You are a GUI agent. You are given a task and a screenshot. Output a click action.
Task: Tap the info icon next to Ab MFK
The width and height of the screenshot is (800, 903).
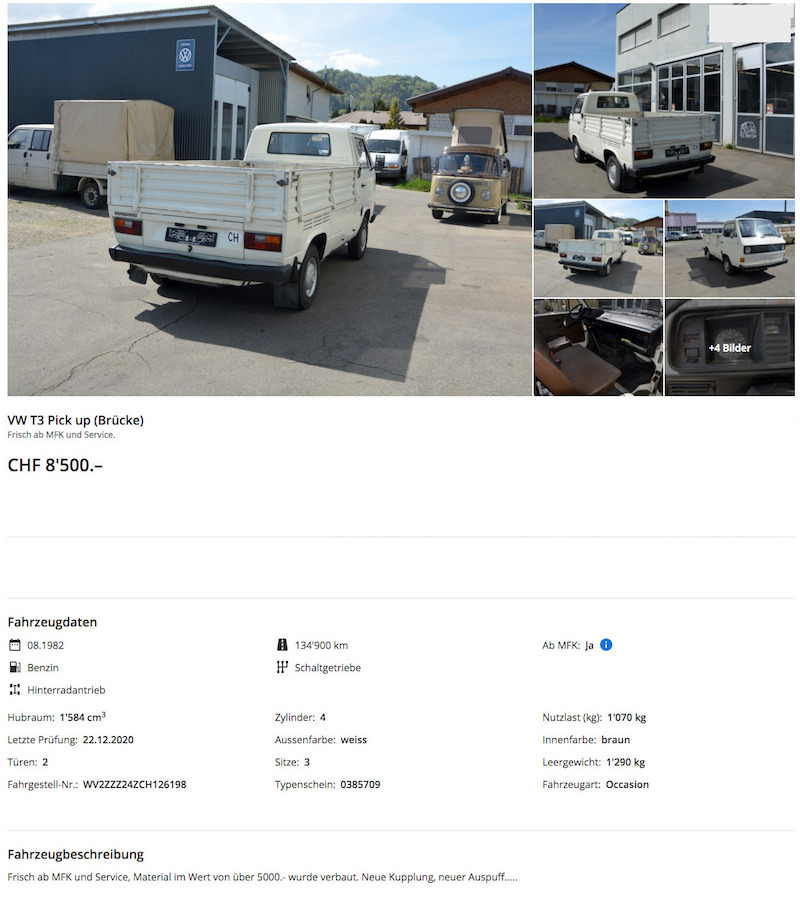point(606,645)
